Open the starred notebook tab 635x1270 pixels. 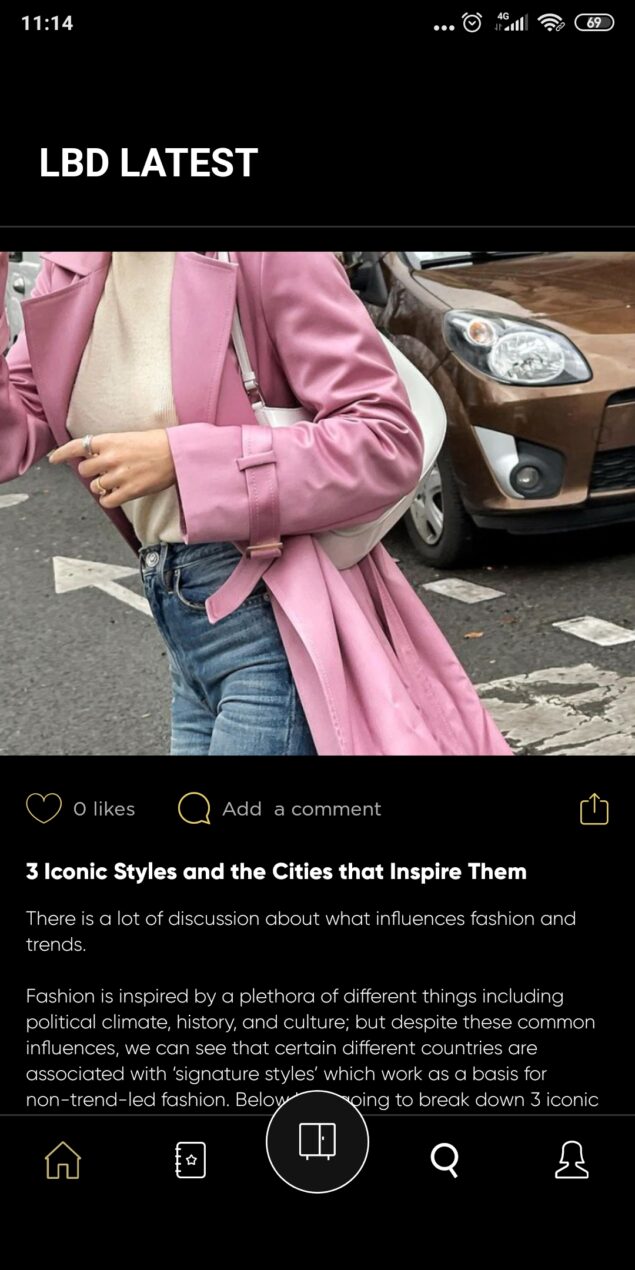190,1160
